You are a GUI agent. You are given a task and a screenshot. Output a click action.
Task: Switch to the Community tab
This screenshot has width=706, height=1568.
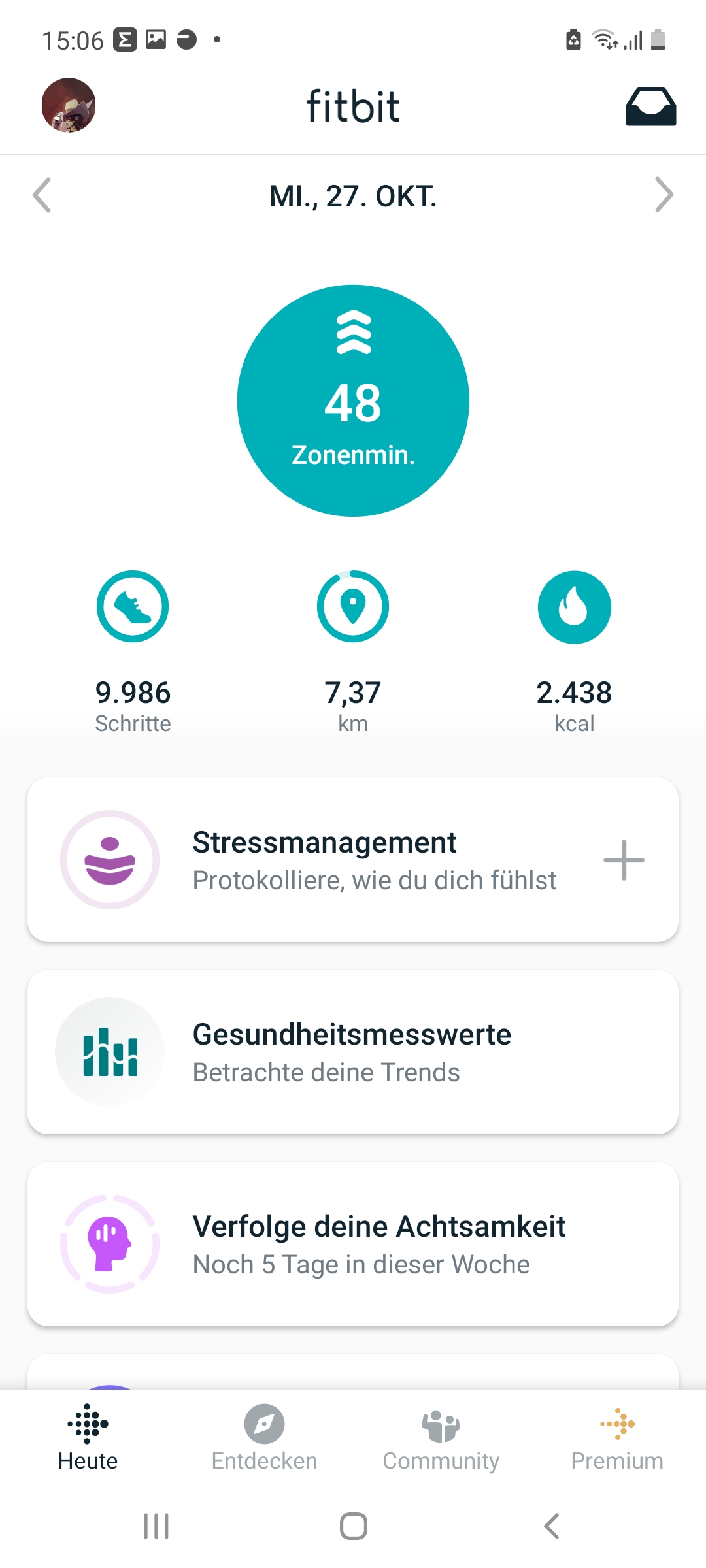441,1437
